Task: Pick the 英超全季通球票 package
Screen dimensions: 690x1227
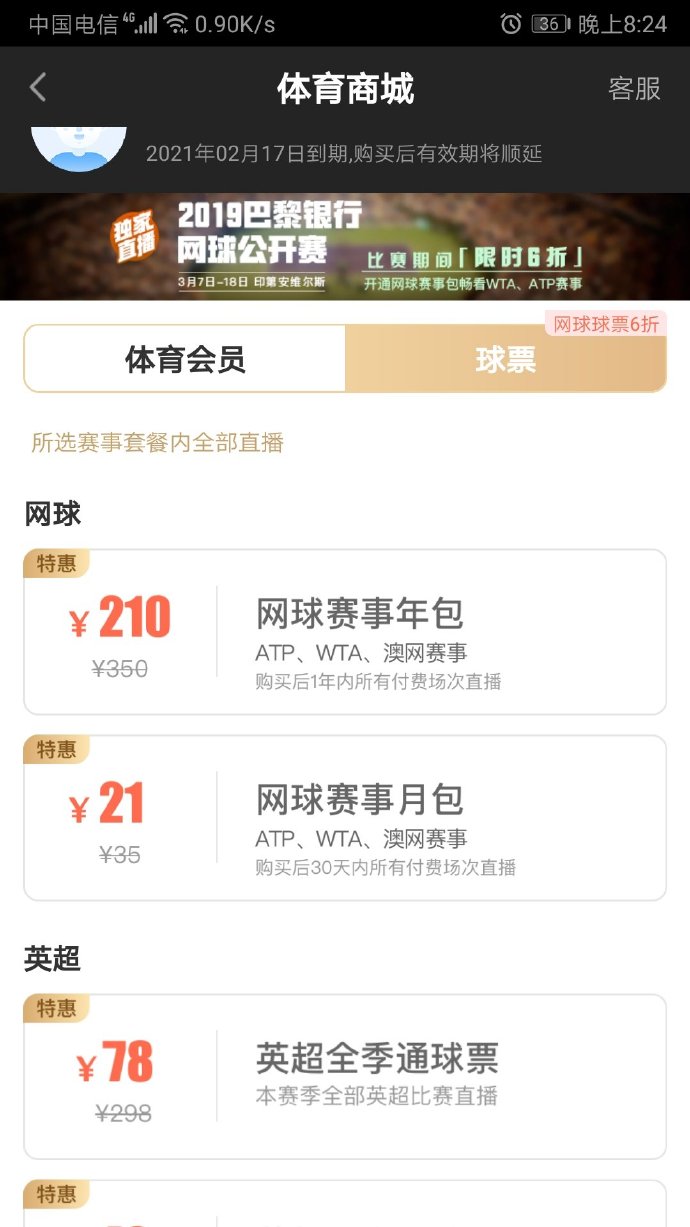Action: point(345,1076)
